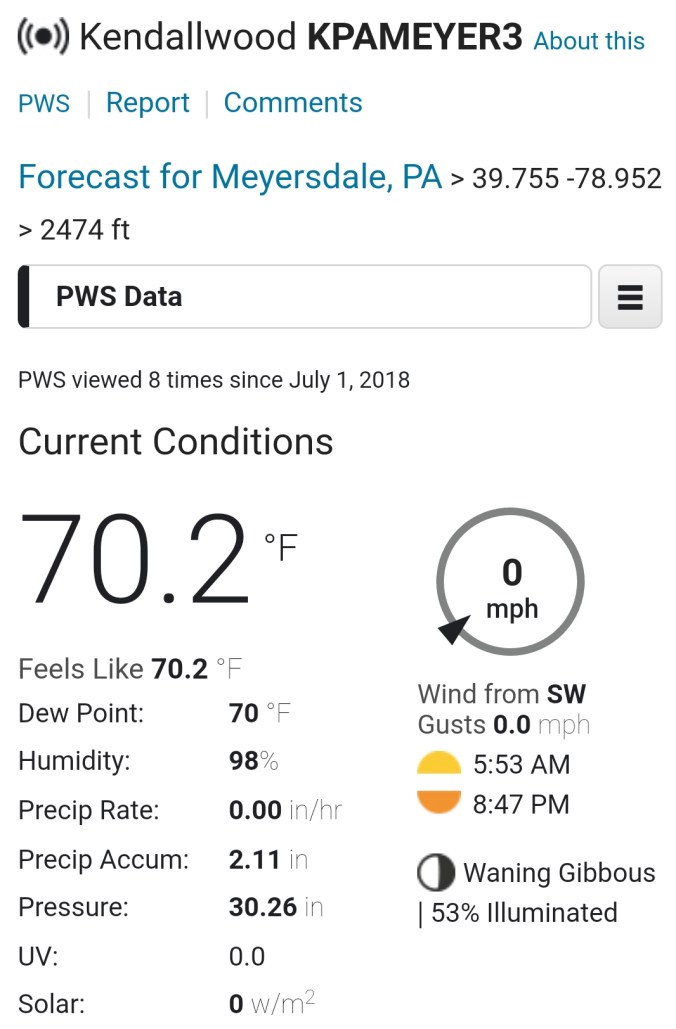The height and width of the screenshot is (1029, 676).
Task: Open the hamburger menu button
Action: click(630, 297)
